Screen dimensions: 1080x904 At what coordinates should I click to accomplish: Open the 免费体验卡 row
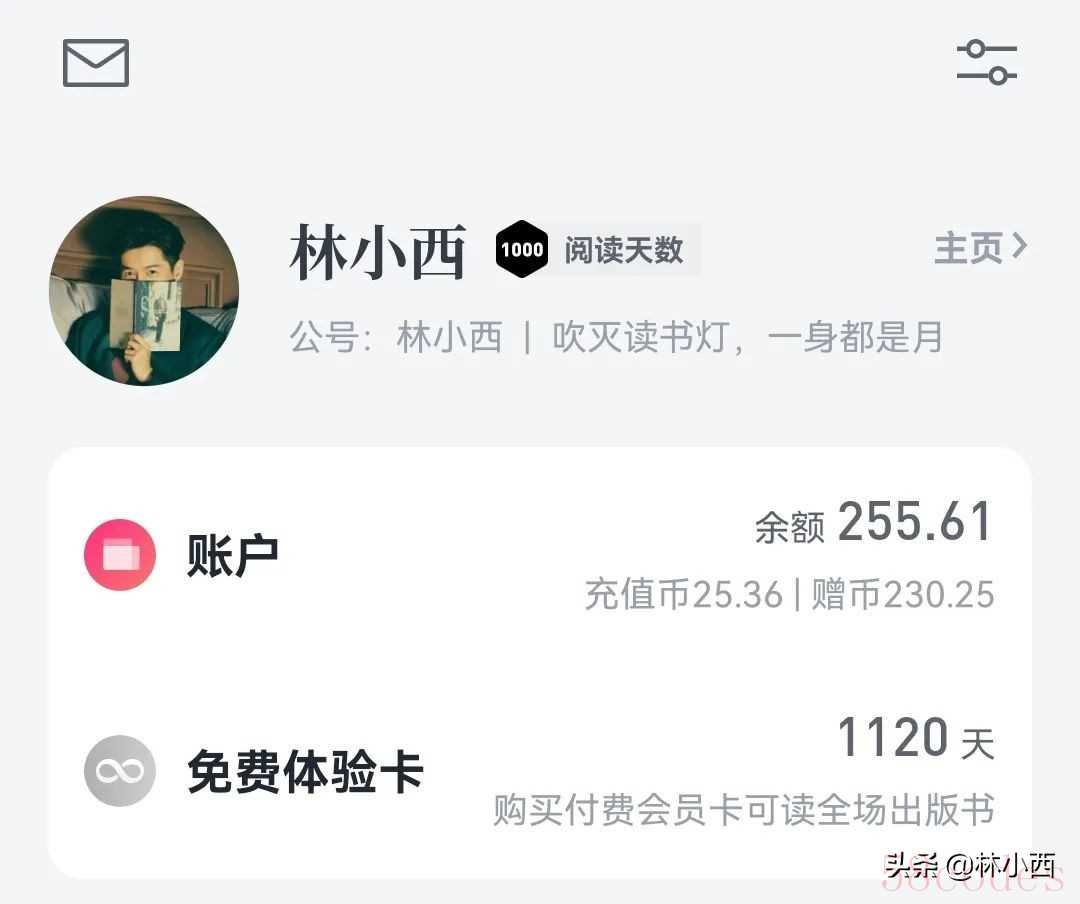(x=540, y=772)
